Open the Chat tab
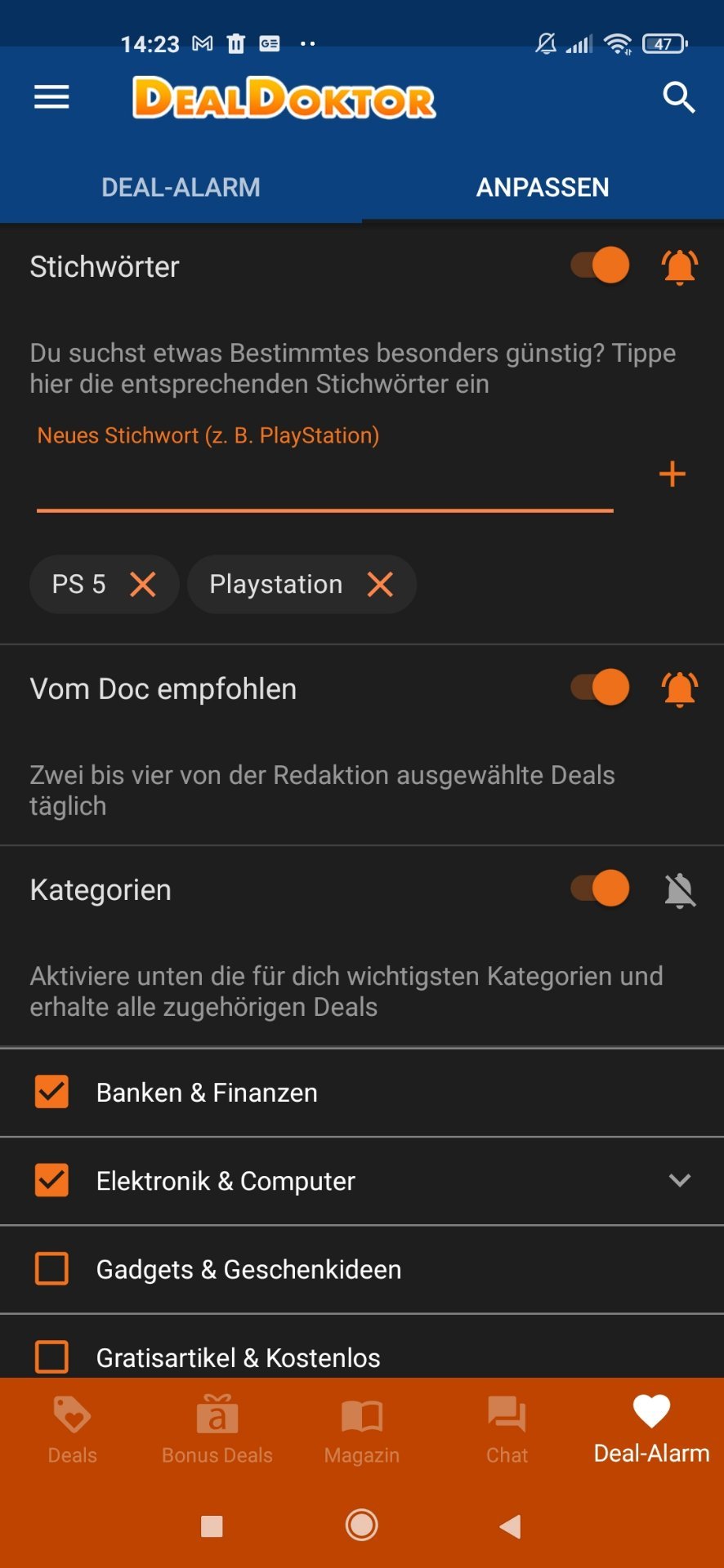The height and width of the screenshot is (1568, 724). (507, 1430)
